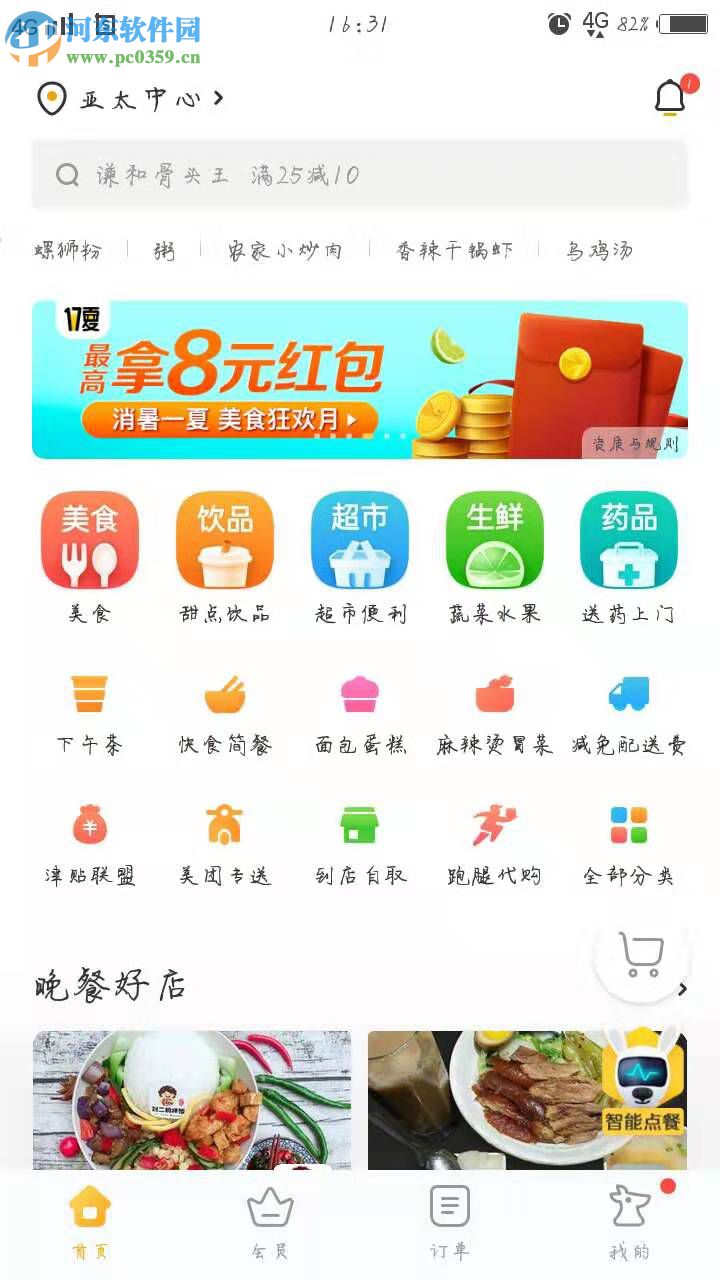Tap the 面包蛋糕 bakery cake icon
This screenshot has width=720, height=1280.
point(359,692)
